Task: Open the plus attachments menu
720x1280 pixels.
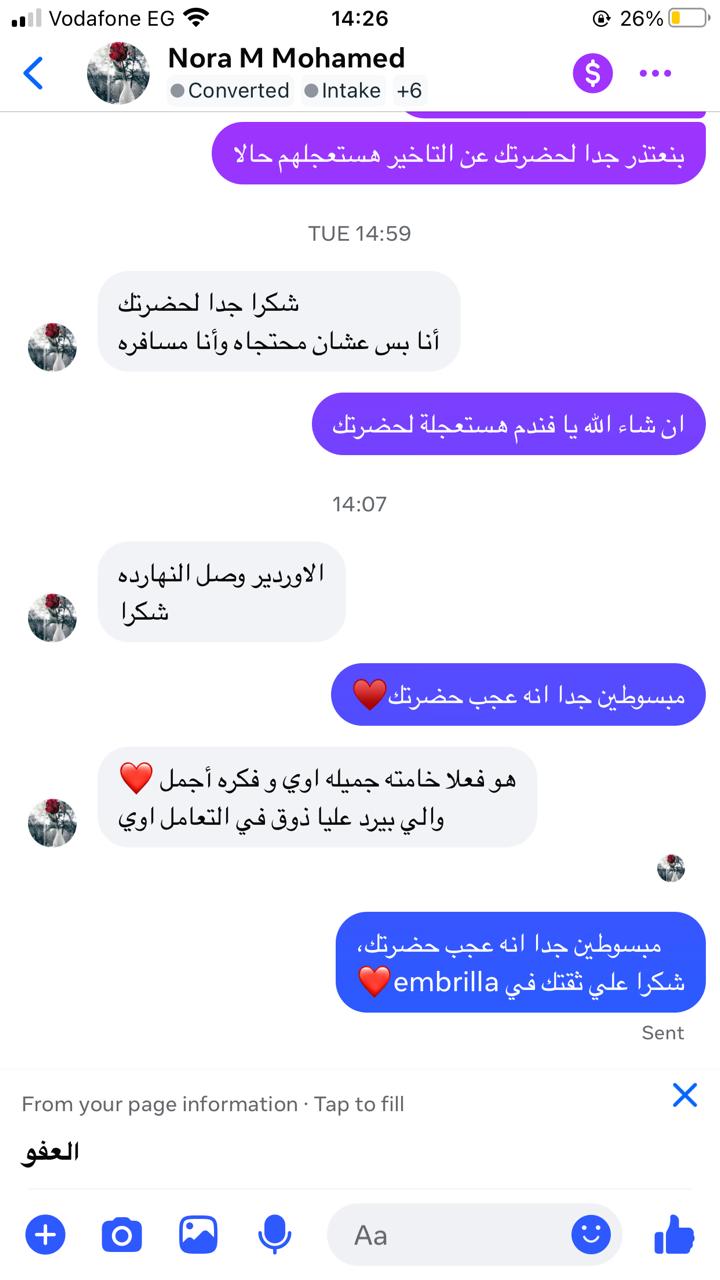Action: click(x=44, y=1235)
